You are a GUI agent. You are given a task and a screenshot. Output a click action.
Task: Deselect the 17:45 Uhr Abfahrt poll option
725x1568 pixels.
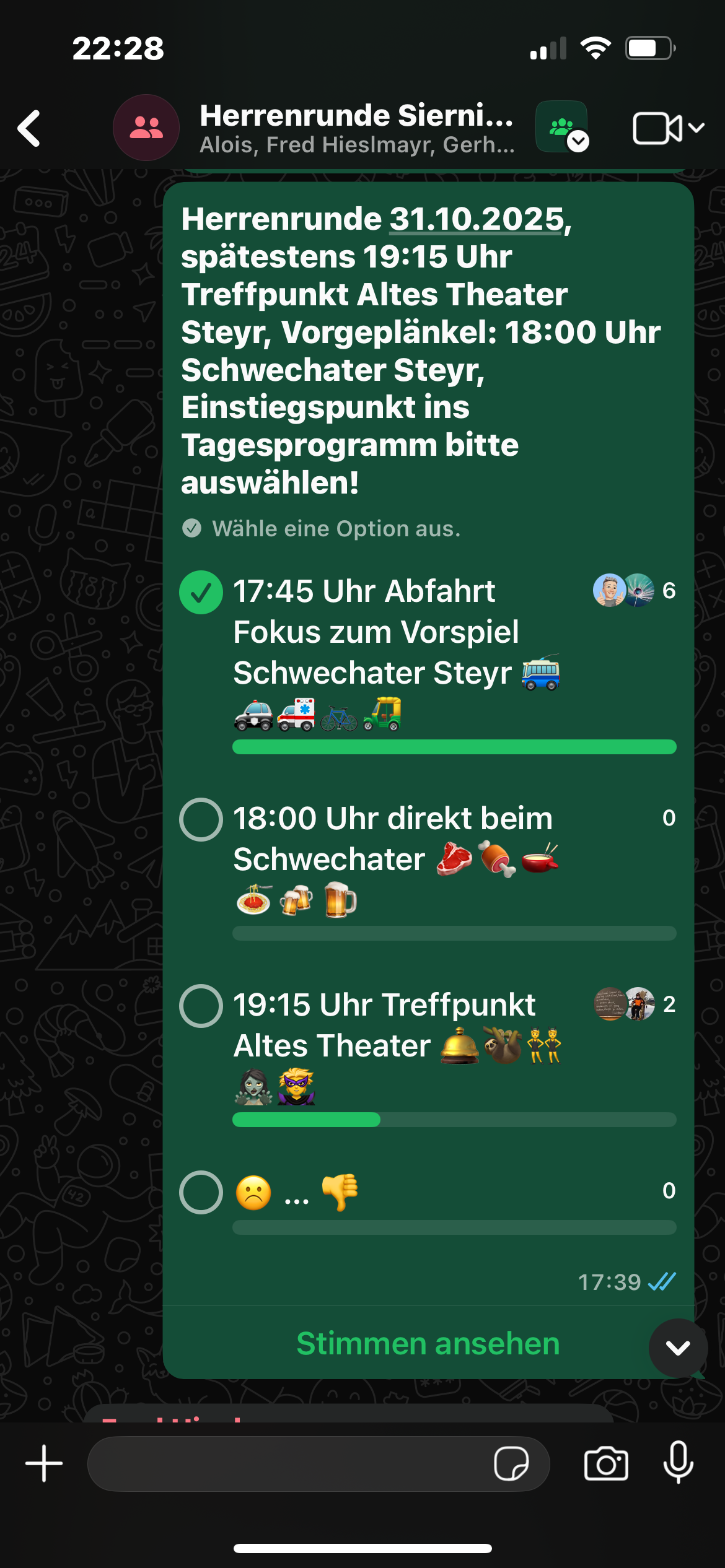(201, 592)
